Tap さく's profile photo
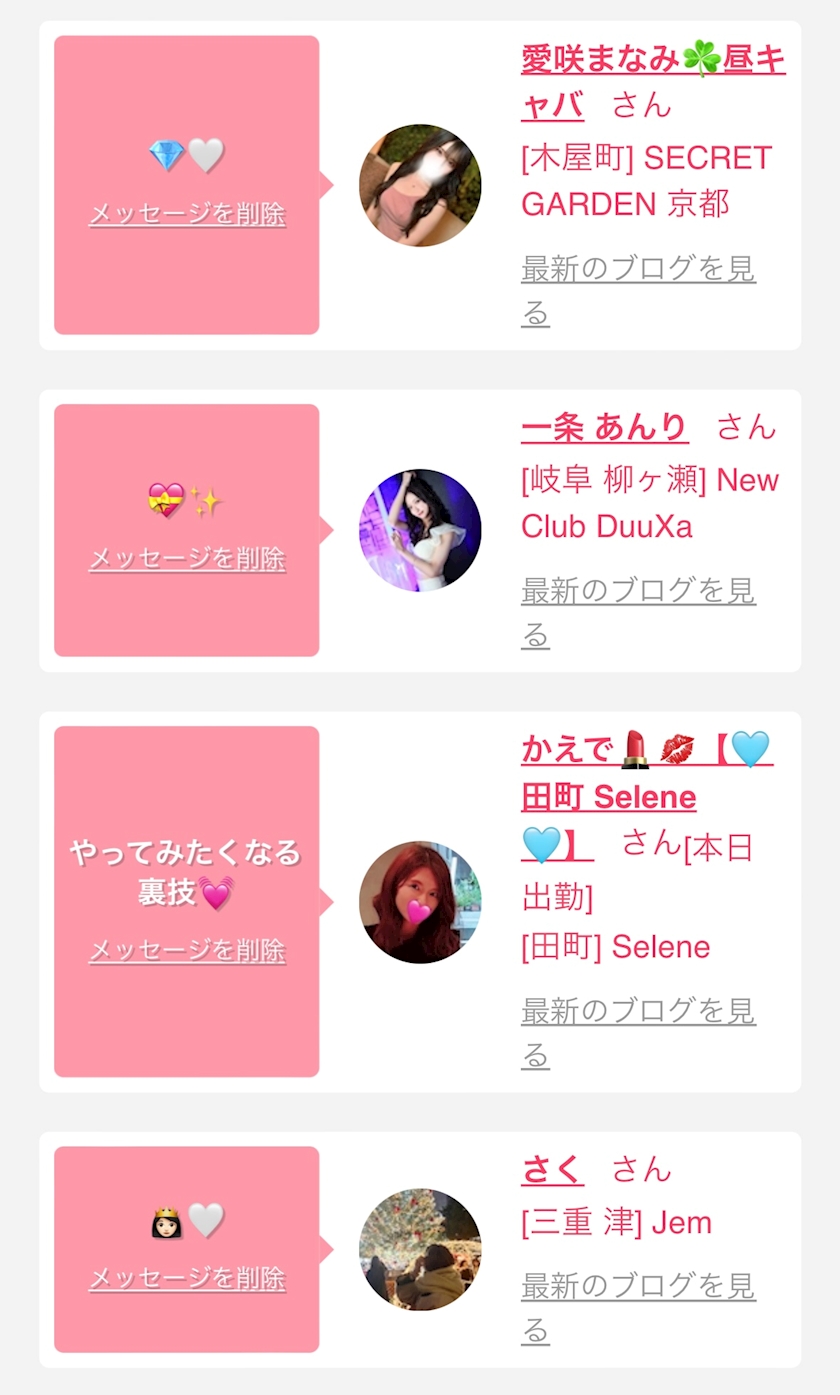 (x=420, y=1249)
